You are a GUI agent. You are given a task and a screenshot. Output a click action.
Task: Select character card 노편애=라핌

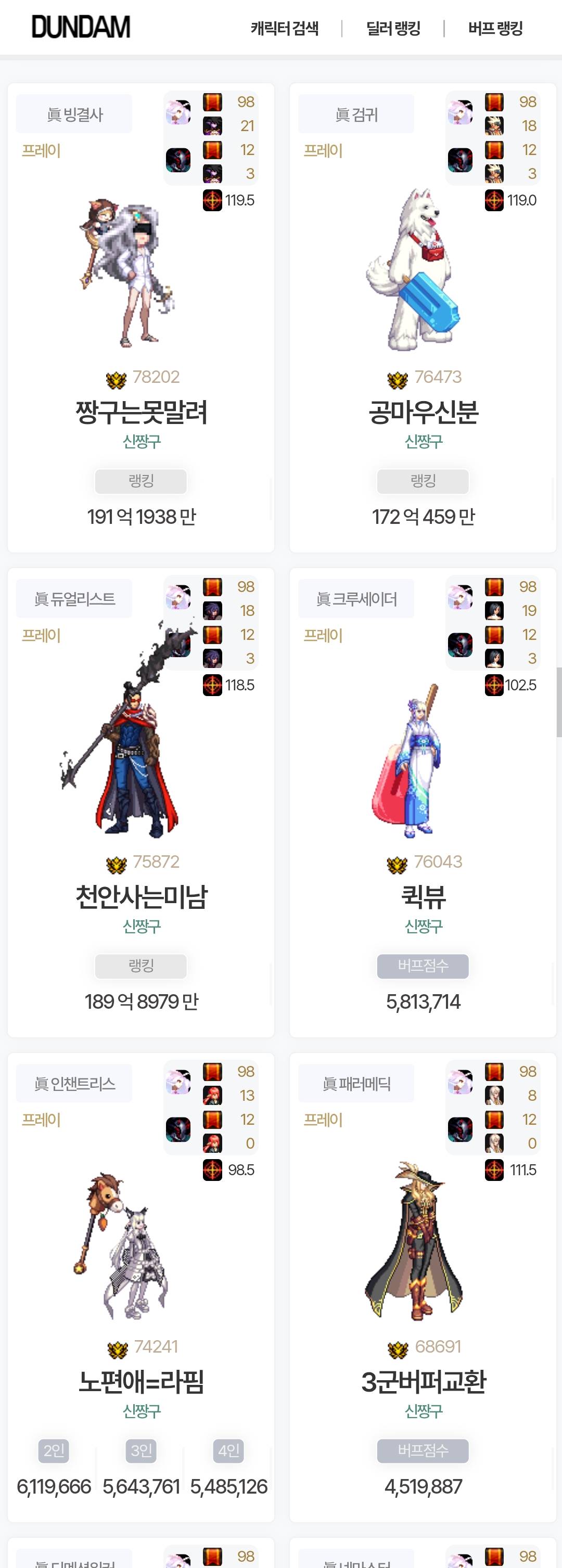pos(141,1382)
